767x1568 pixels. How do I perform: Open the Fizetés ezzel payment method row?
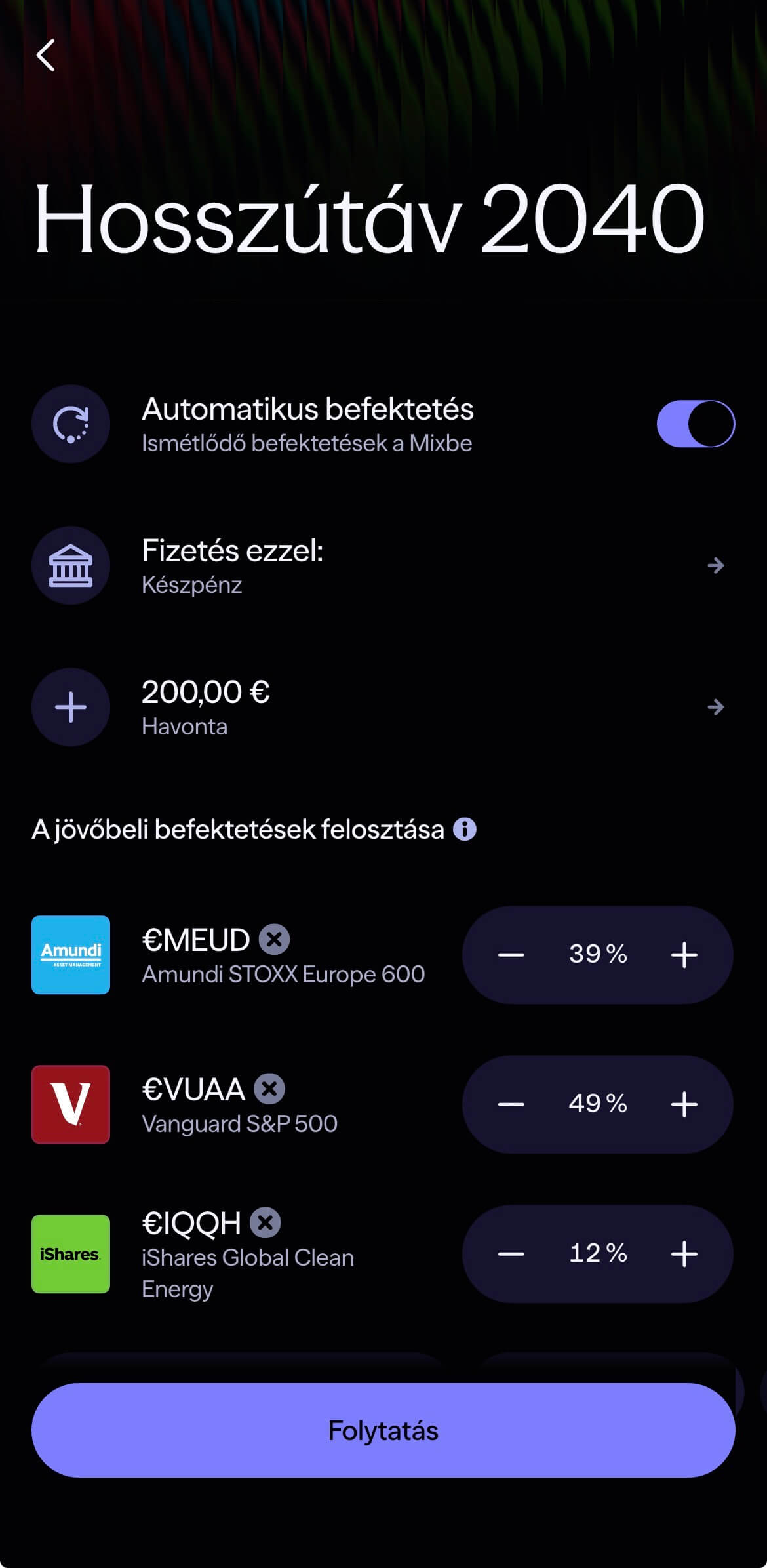[383, 565]
